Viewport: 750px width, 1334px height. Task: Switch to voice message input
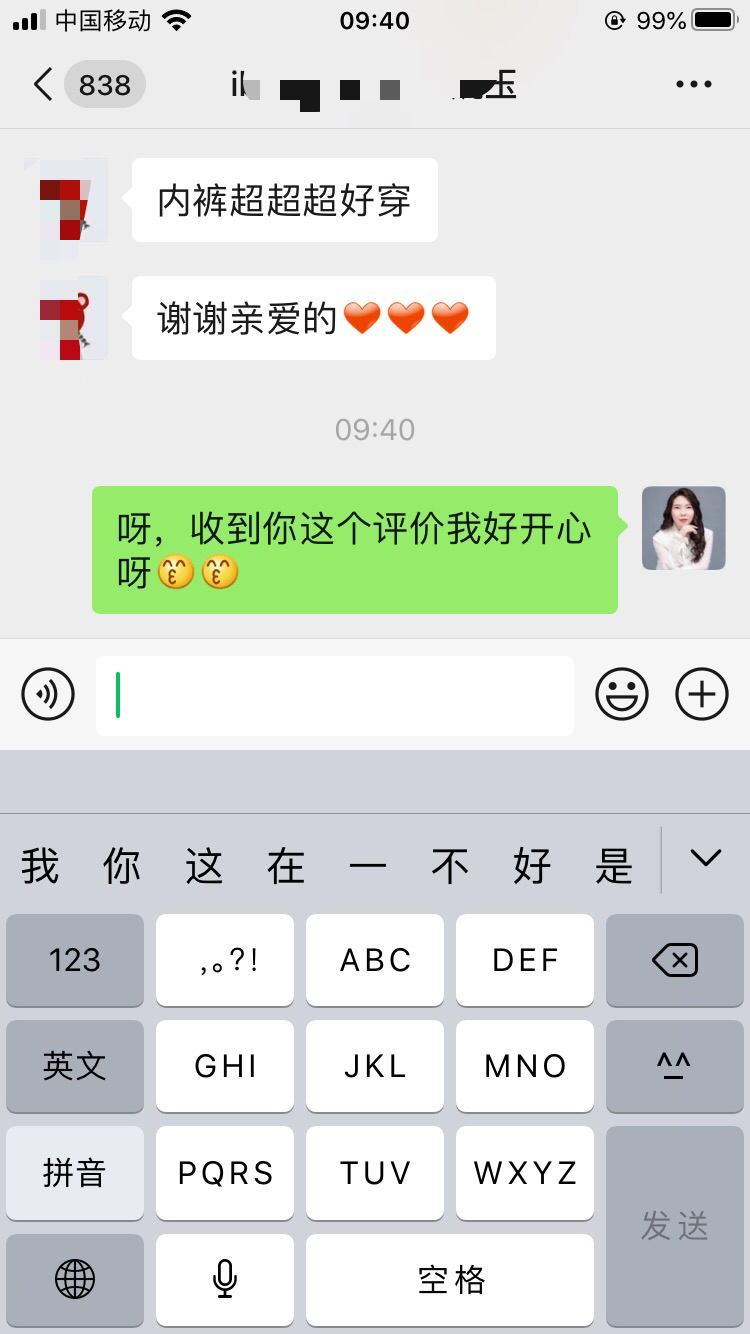pyautogui.click(x=48, y=693)
